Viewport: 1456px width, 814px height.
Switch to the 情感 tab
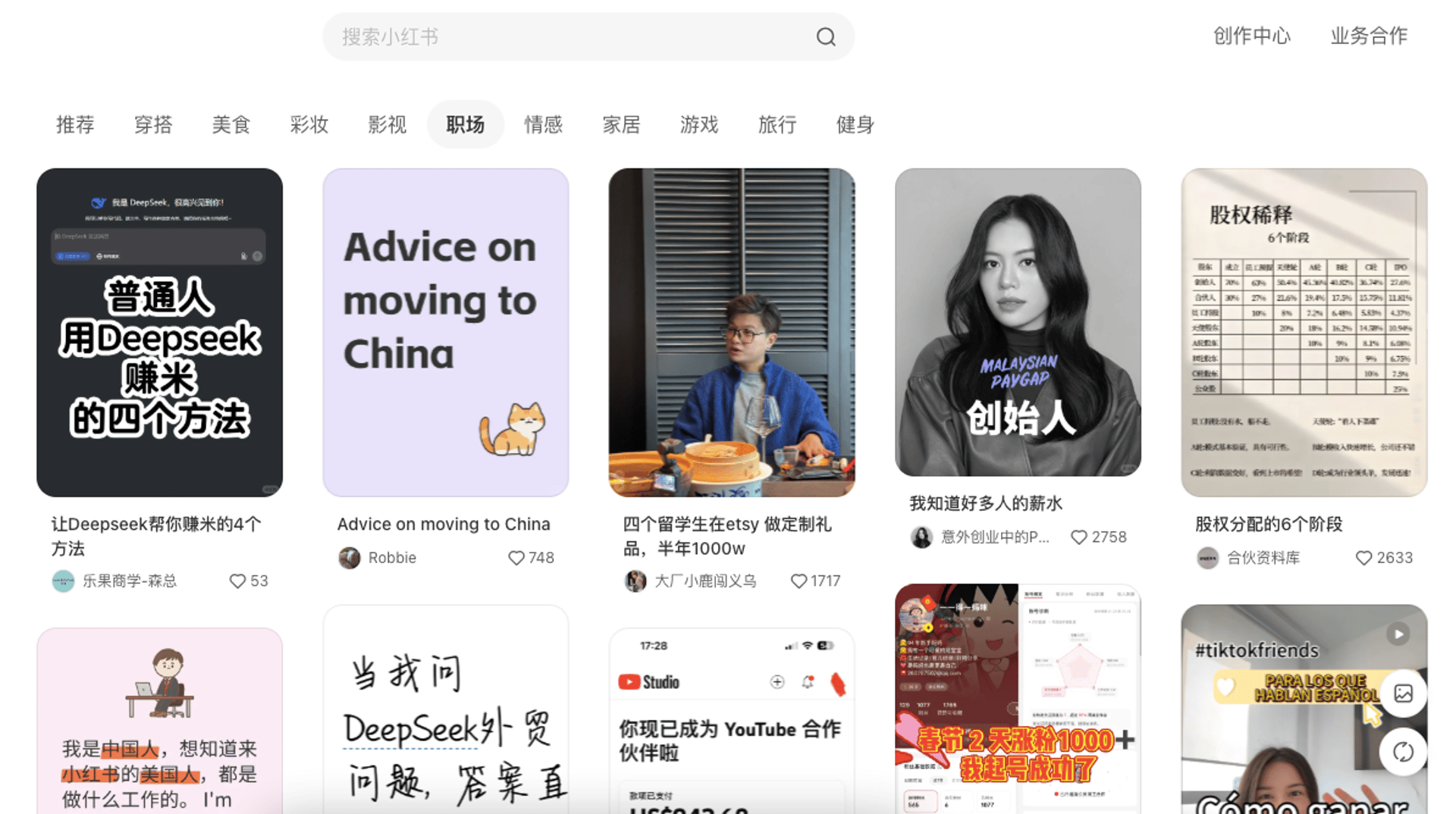click(x=544, y=124)
